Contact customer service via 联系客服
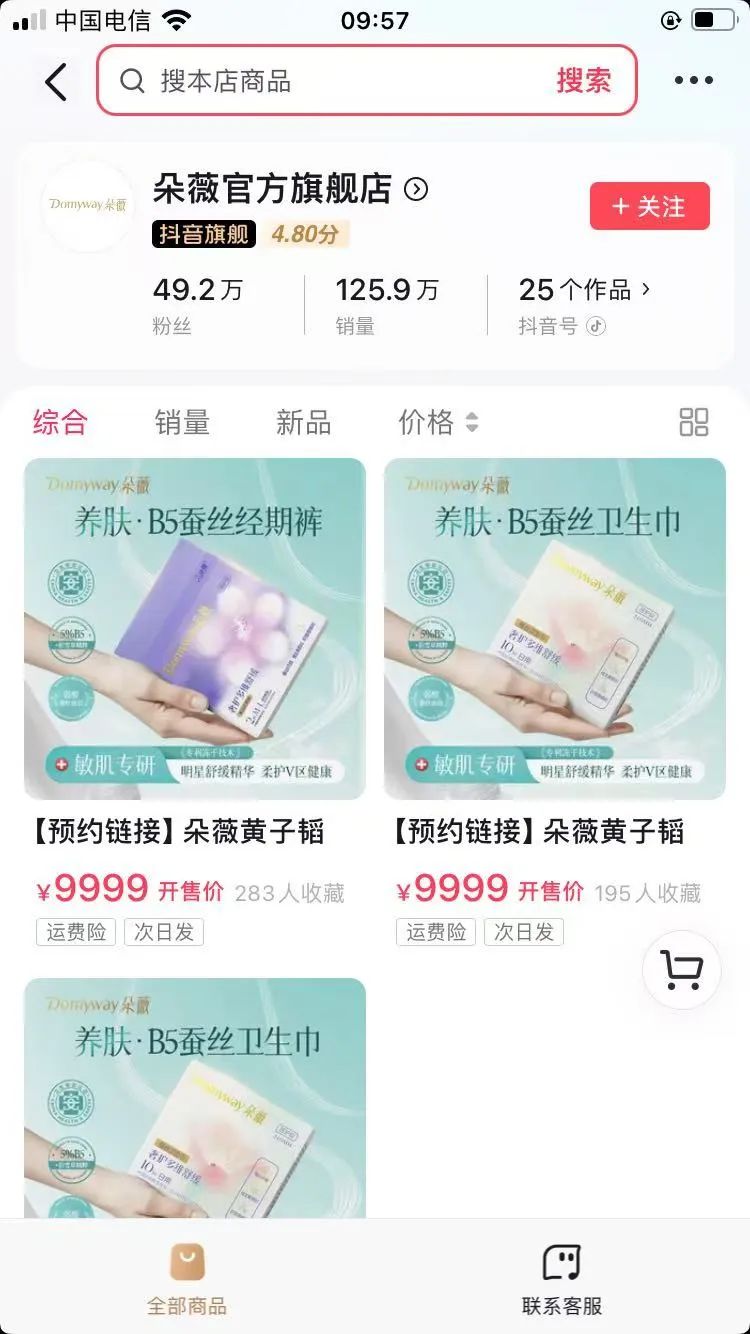Screen dimensions: 750x1334 coord(562,1278)
